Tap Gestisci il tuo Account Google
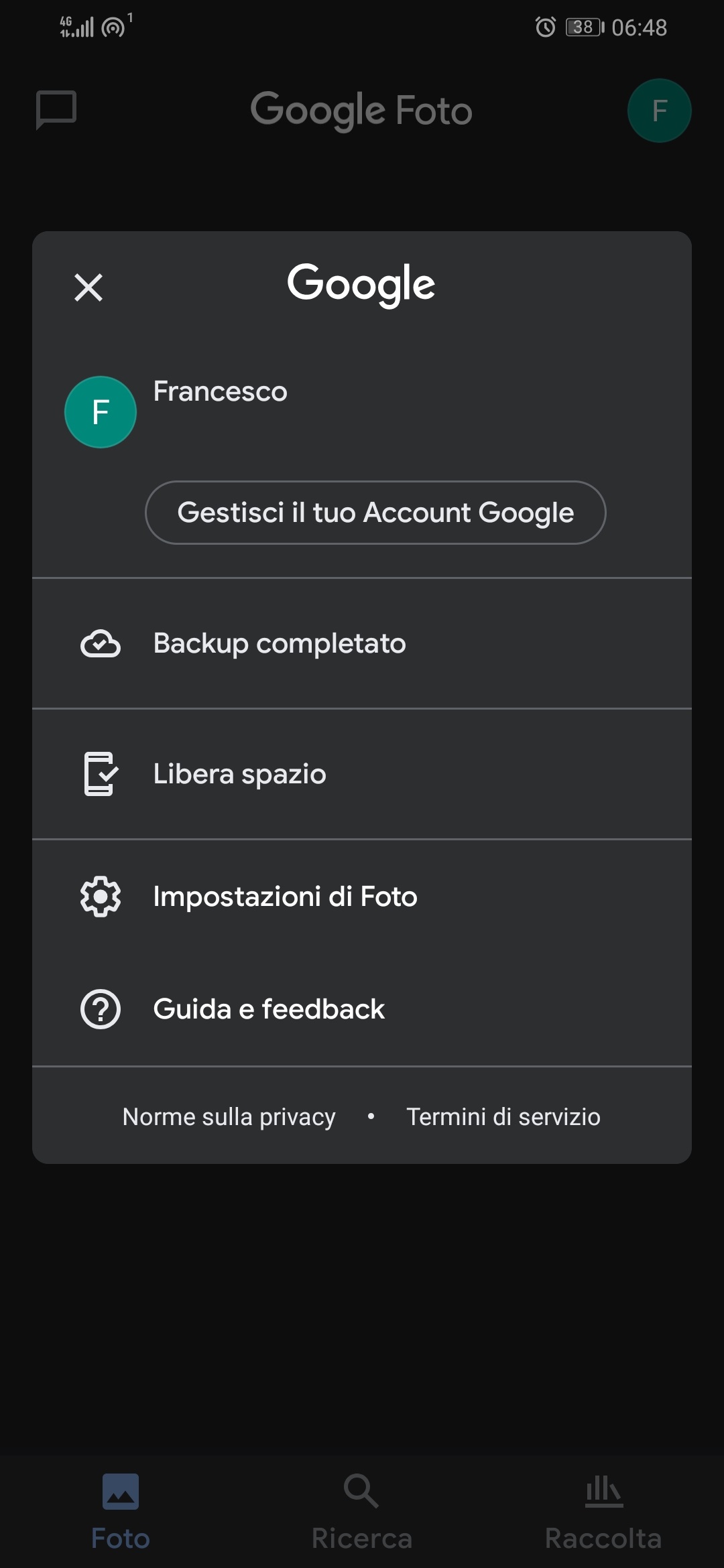The height and width of the screenshot is (1568, 724). [375, 513]
